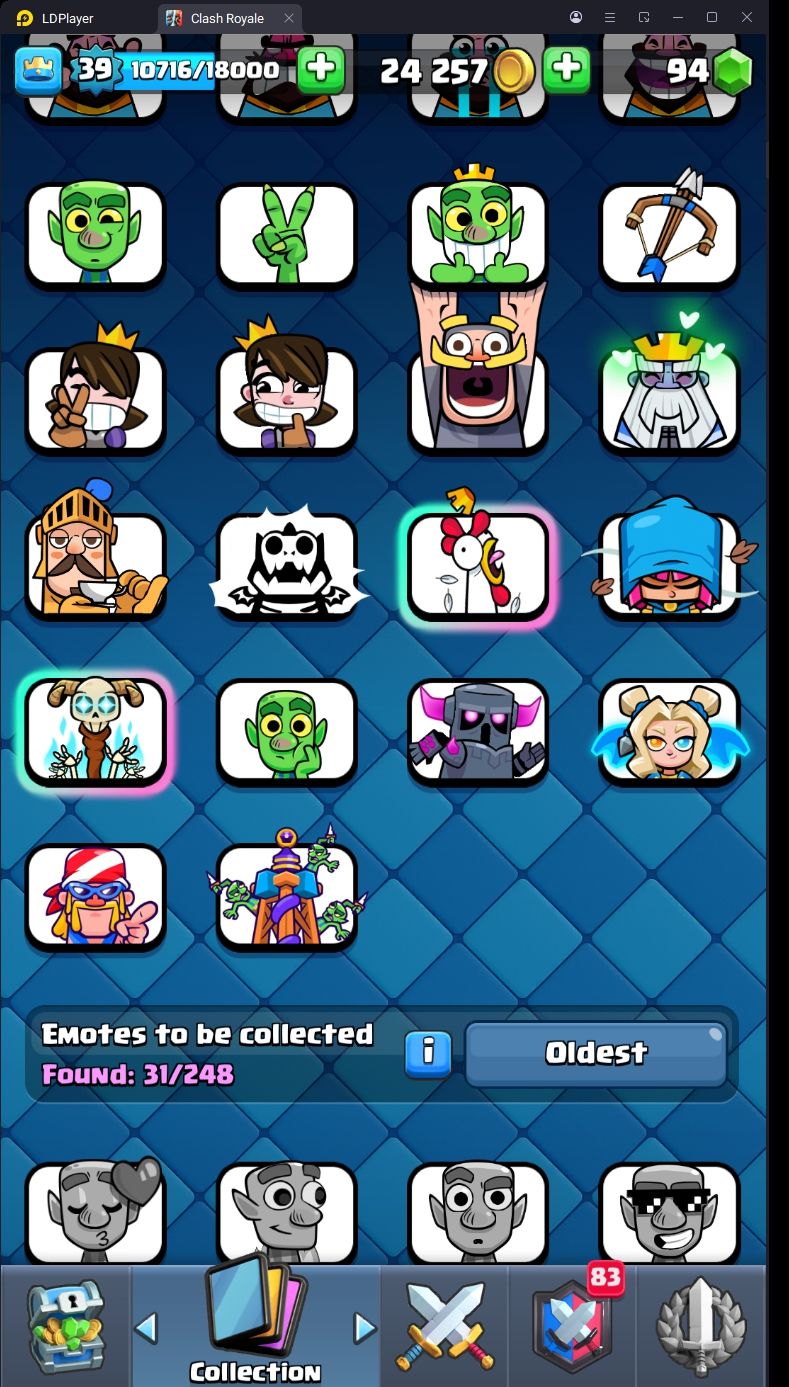Change sort order from Oldest
Screen dimensions: 789x1387
click(x=596, y=1052)
